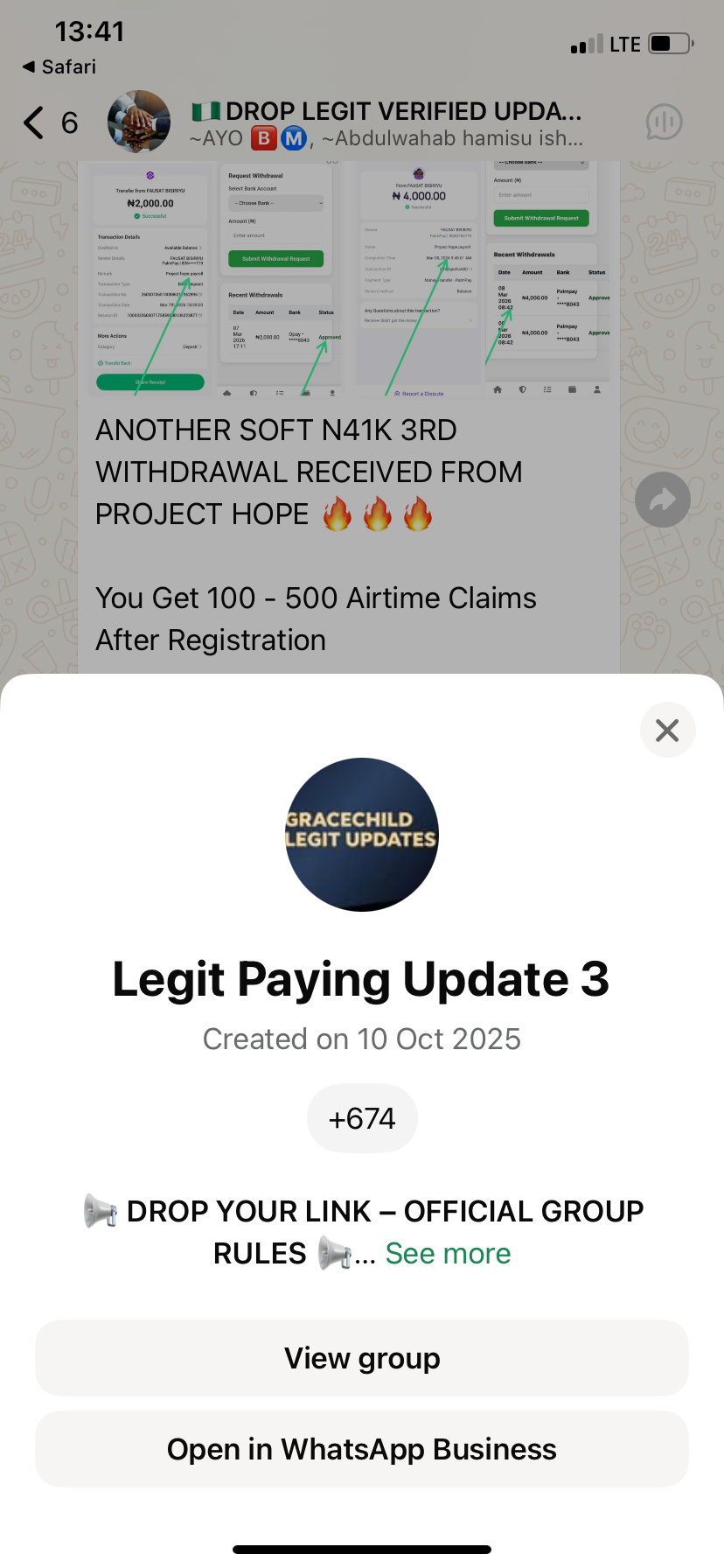724x1568 pixels.
Task: Open the DROP LEGIT VERIFIED group info
Action: (x=385, y=122)
